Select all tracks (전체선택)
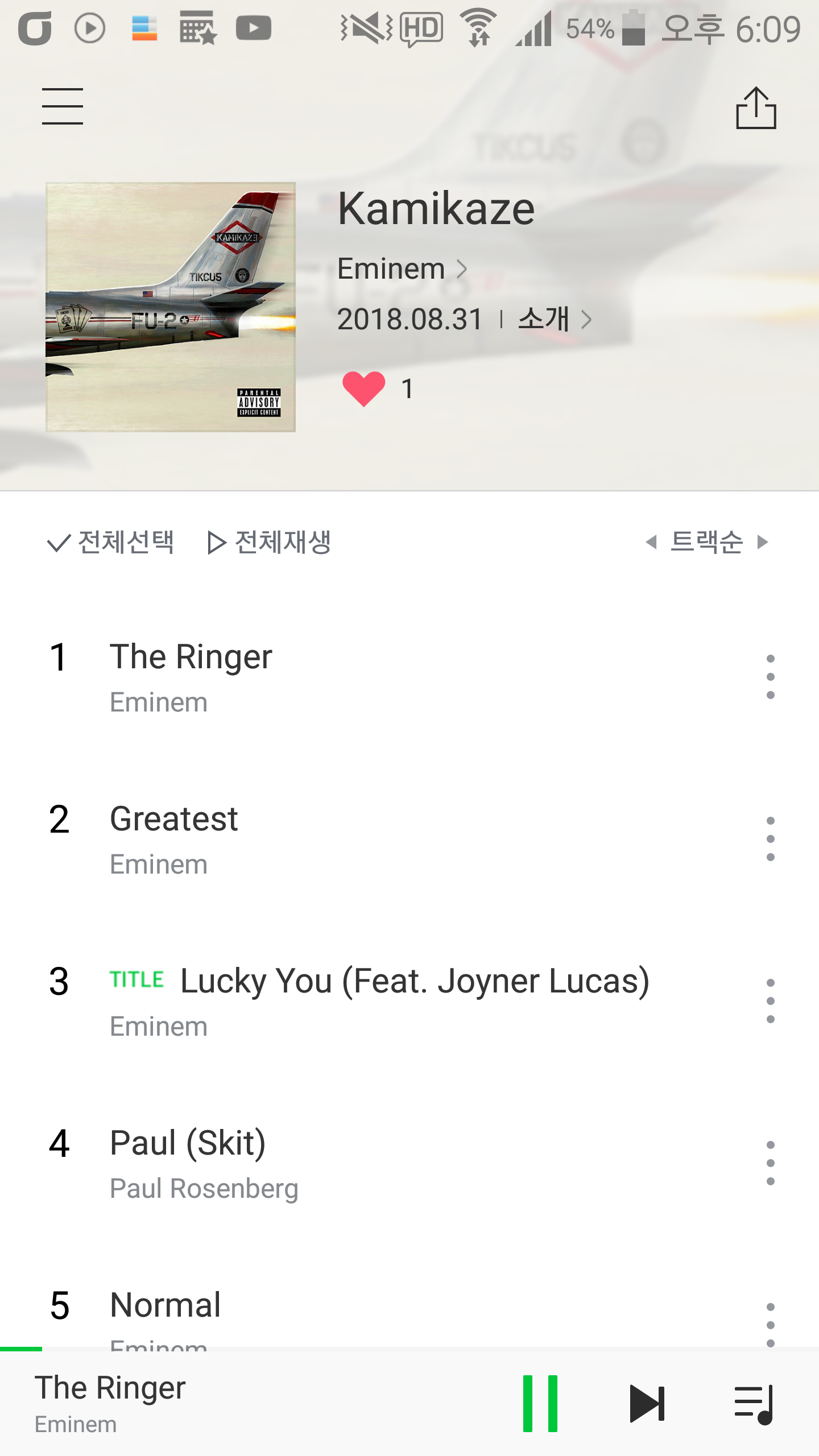This screenshot has height=1456, width=819. [111, 542]
